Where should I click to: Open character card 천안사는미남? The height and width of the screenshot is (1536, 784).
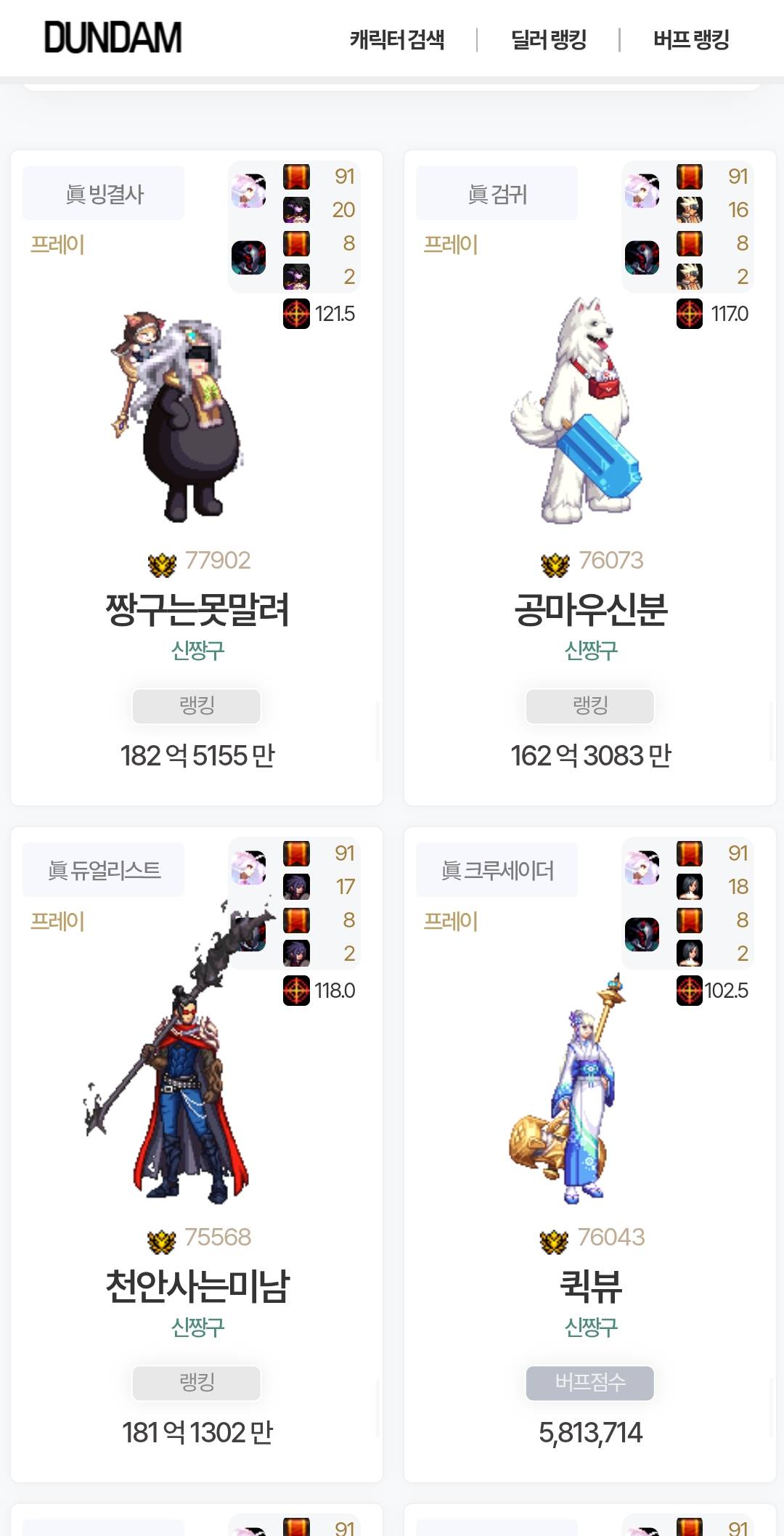click(197, 1285)
